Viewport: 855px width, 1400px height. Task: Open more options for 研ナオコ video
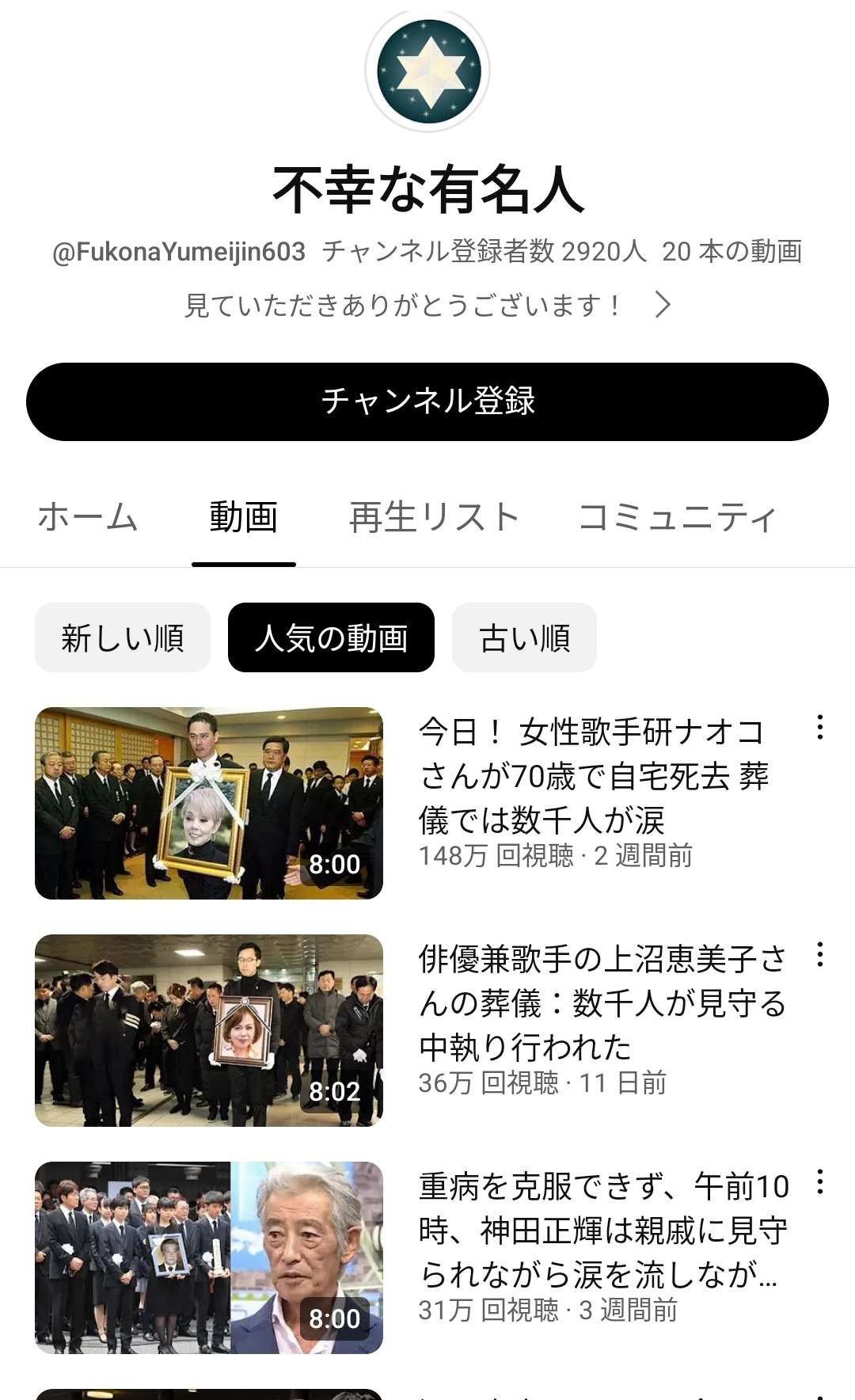(820, 727)
